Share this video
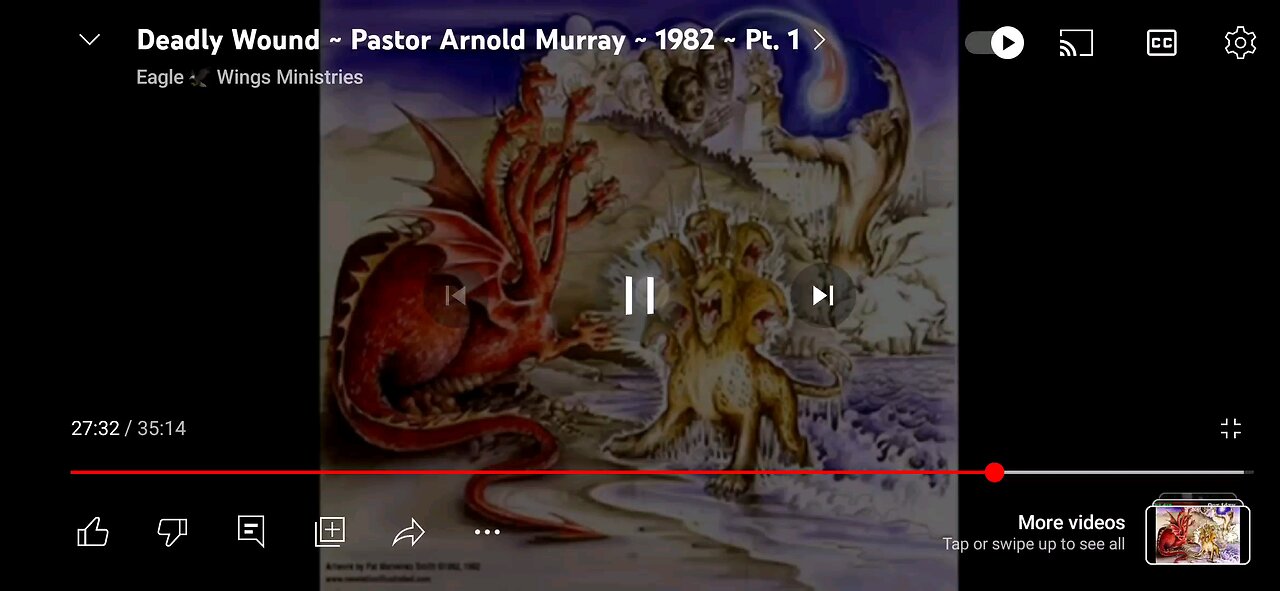1280x591 pixels. 409,533
